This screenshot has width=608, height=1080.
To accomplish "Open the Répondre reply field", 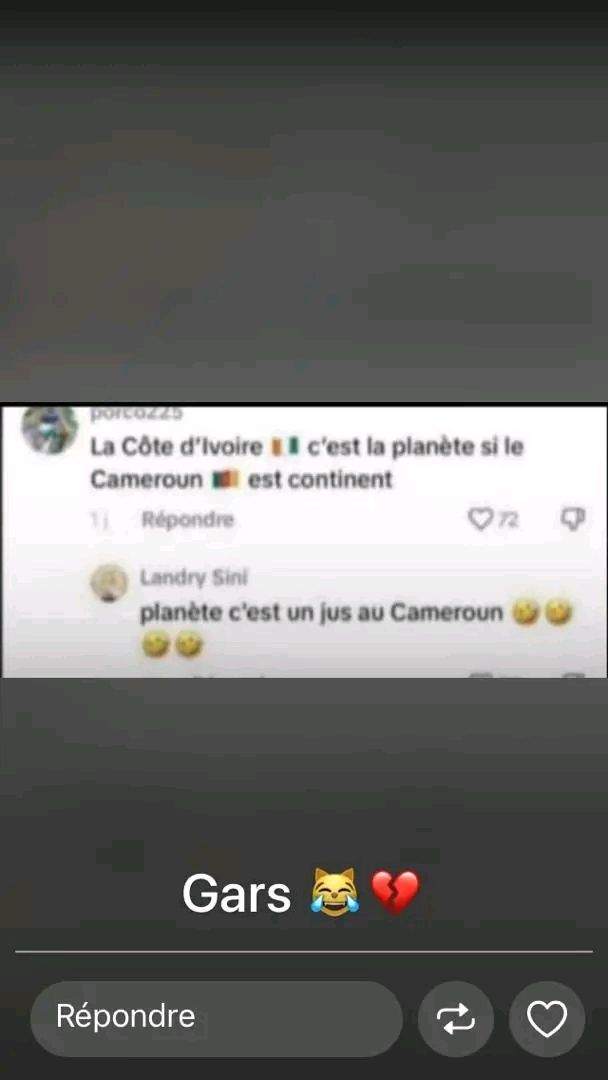I will [215, 1018].
